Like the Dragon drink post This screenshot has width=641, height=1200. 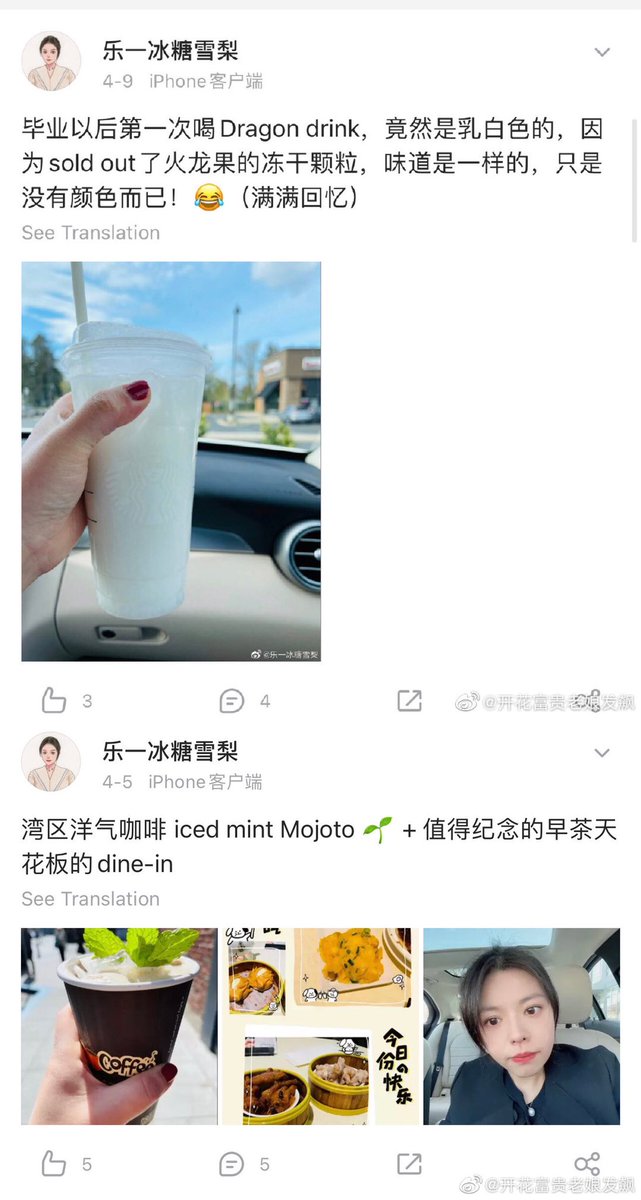[x=54, y=701]
